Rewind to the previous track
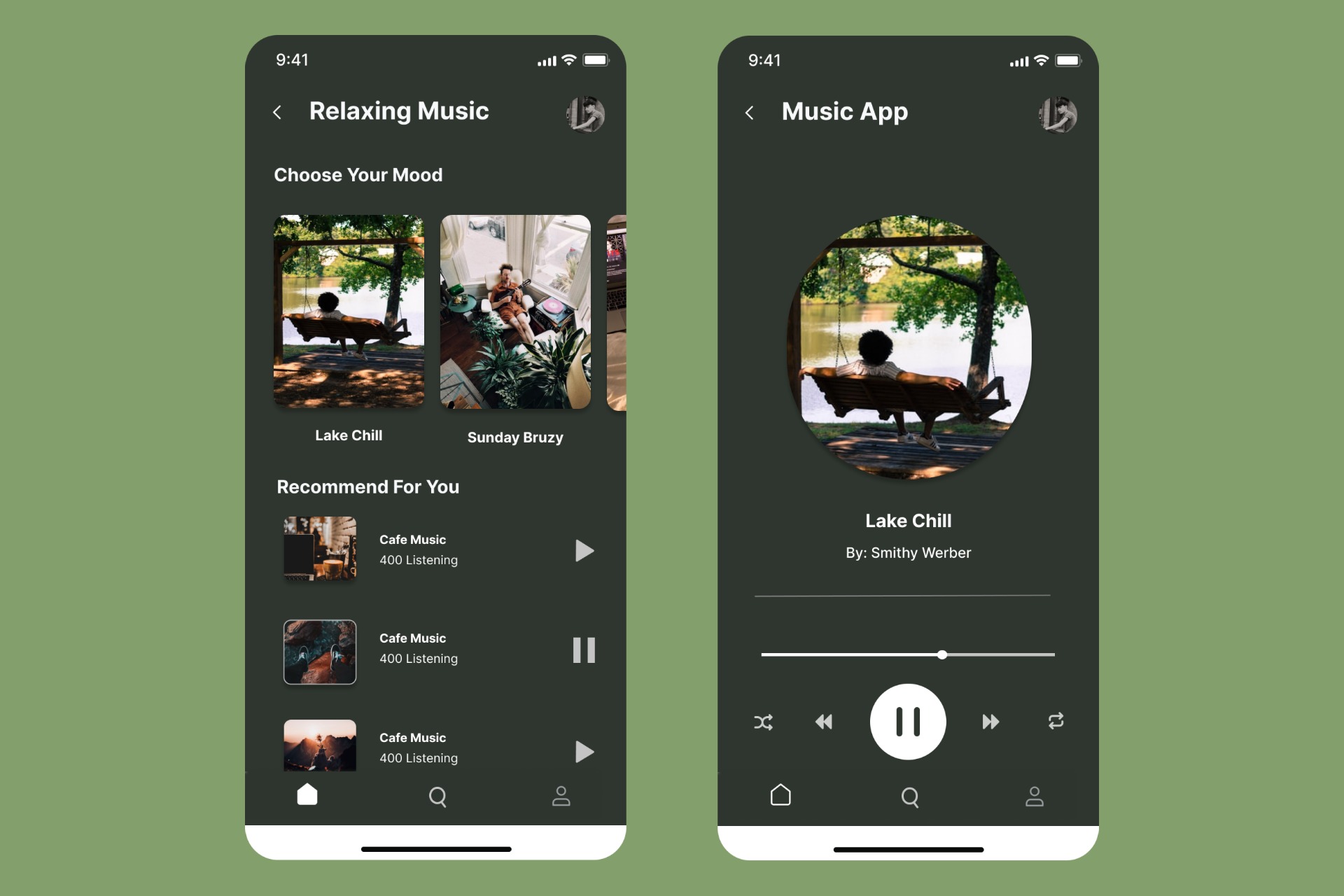This screenshot has width=1344, height=896. [x=824, y=722]
